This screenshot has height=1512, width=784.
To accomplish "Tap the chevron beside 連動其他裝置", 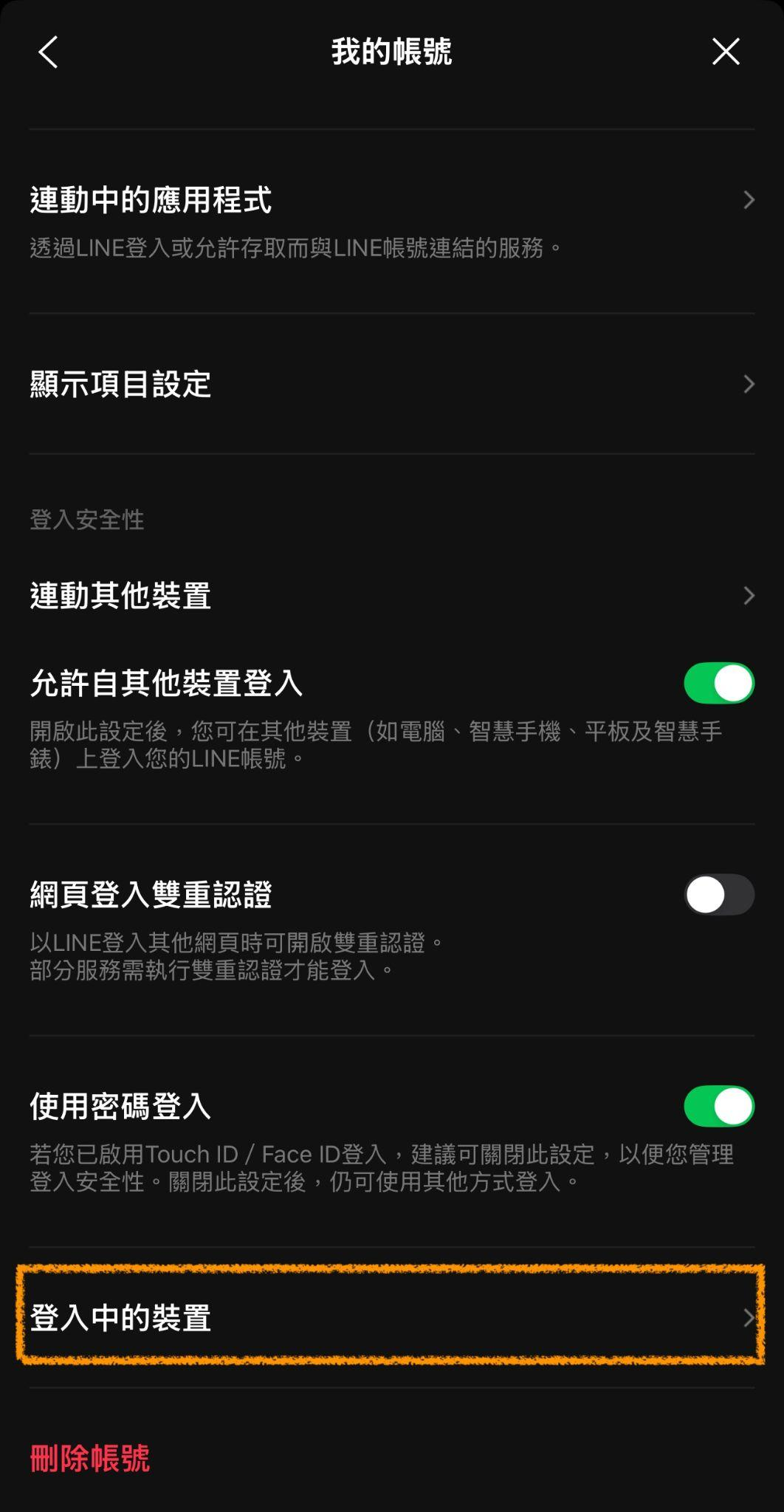I will click(748, 594).
